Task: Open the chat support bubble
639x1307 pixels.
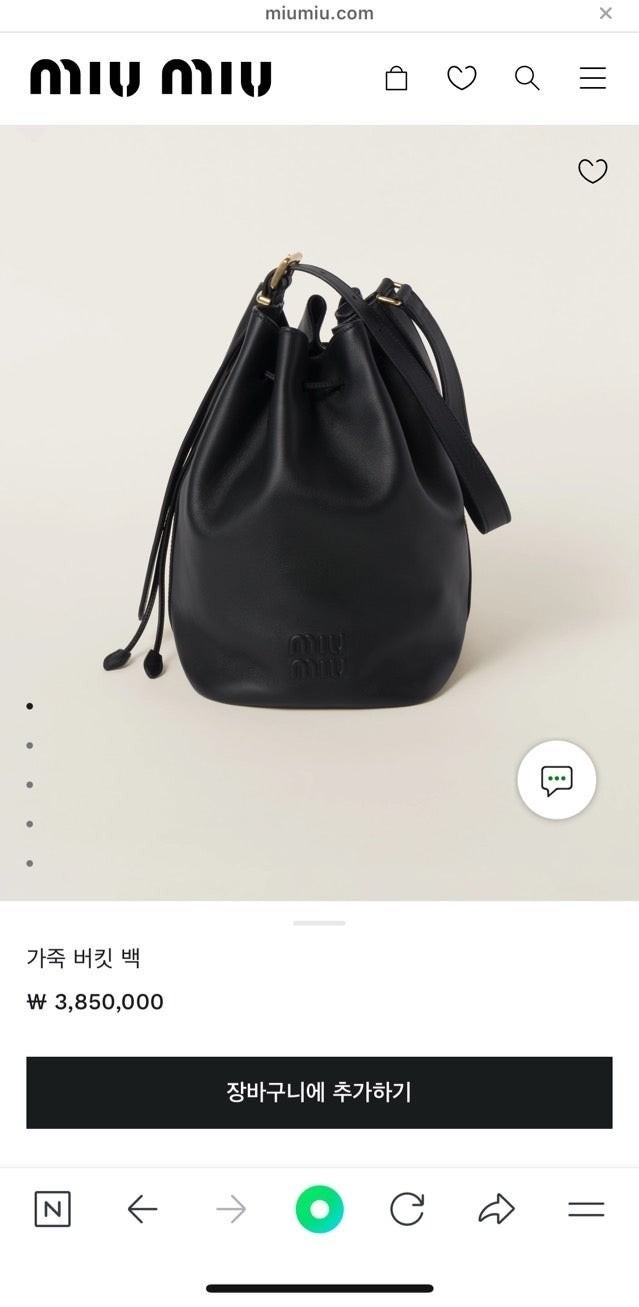Action: (x=556, y=780)
